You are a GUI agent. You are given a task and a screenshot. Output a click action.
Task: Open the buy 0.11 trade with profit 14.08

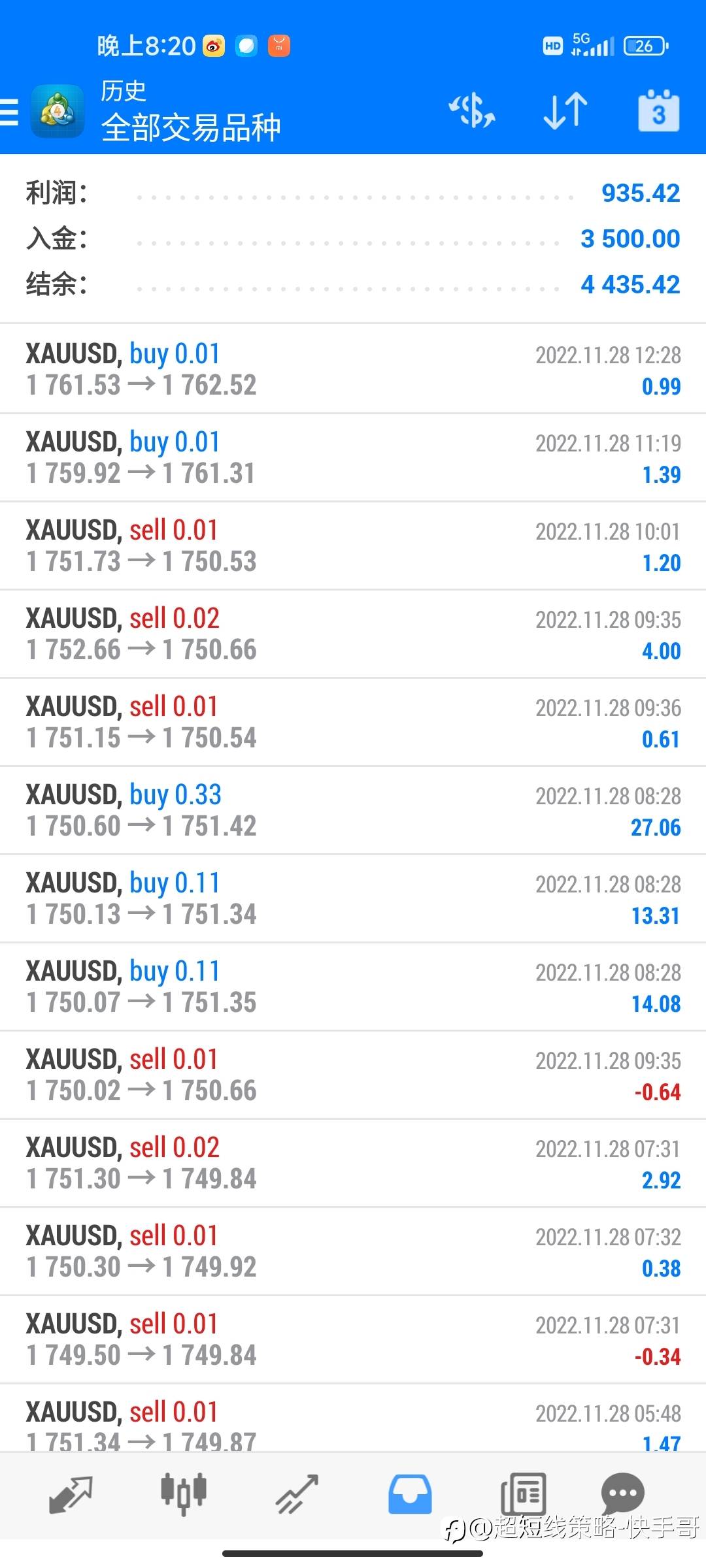[x=353, y=987]
